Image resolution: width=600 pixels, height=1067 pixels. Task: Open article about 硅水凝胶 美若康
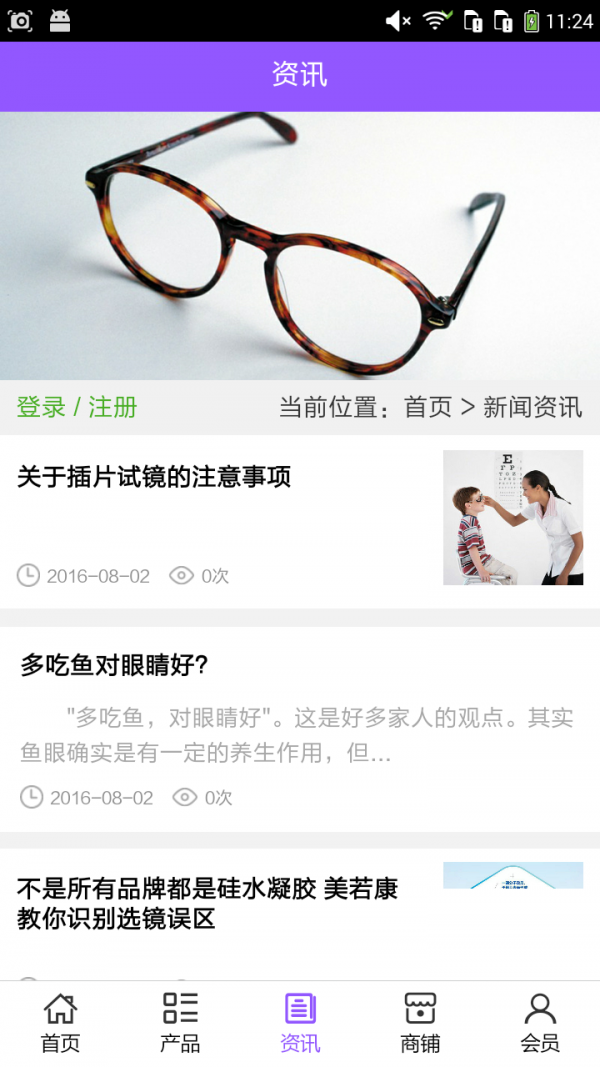208,903
